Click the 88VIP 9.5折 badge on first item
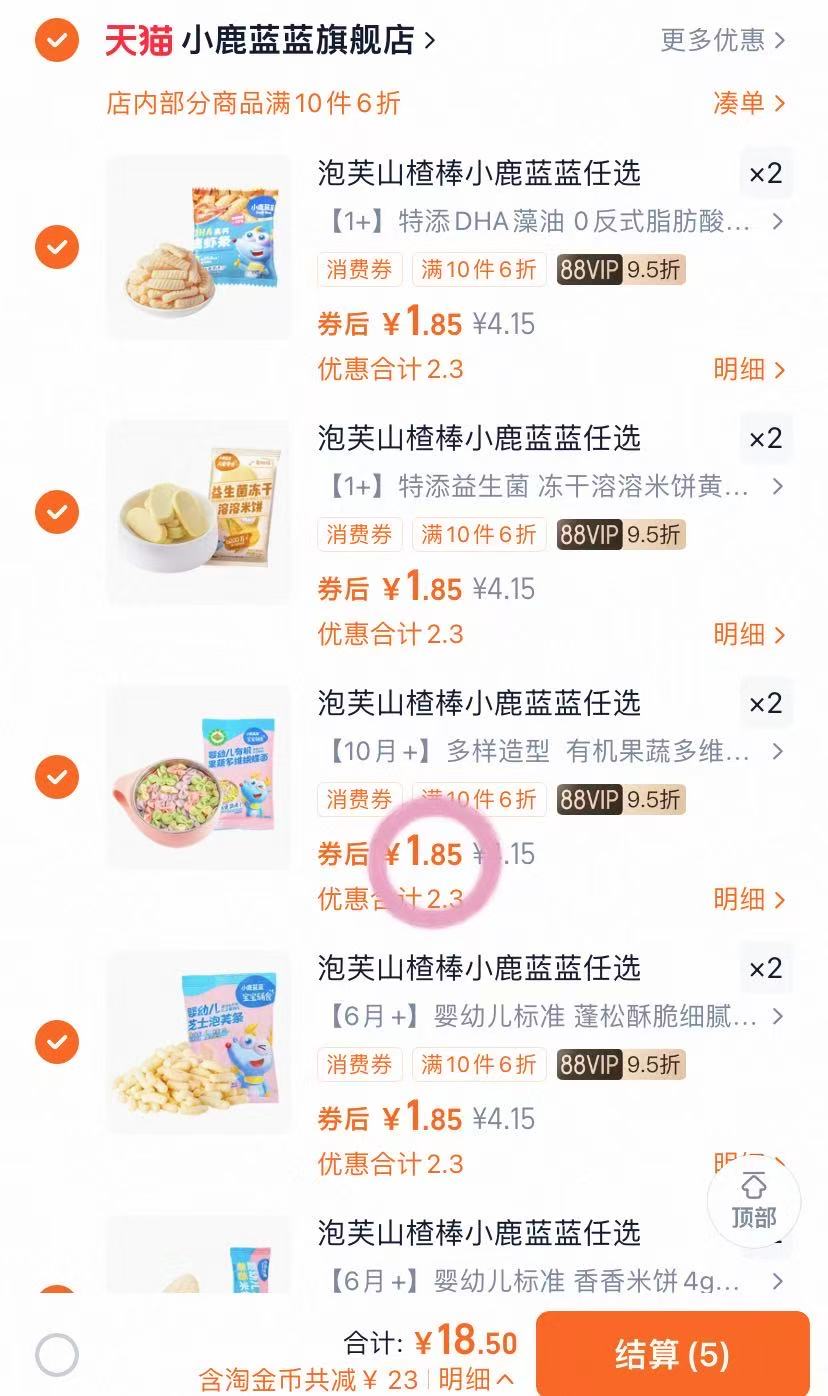828x1396 pixels. coord(619,269)
